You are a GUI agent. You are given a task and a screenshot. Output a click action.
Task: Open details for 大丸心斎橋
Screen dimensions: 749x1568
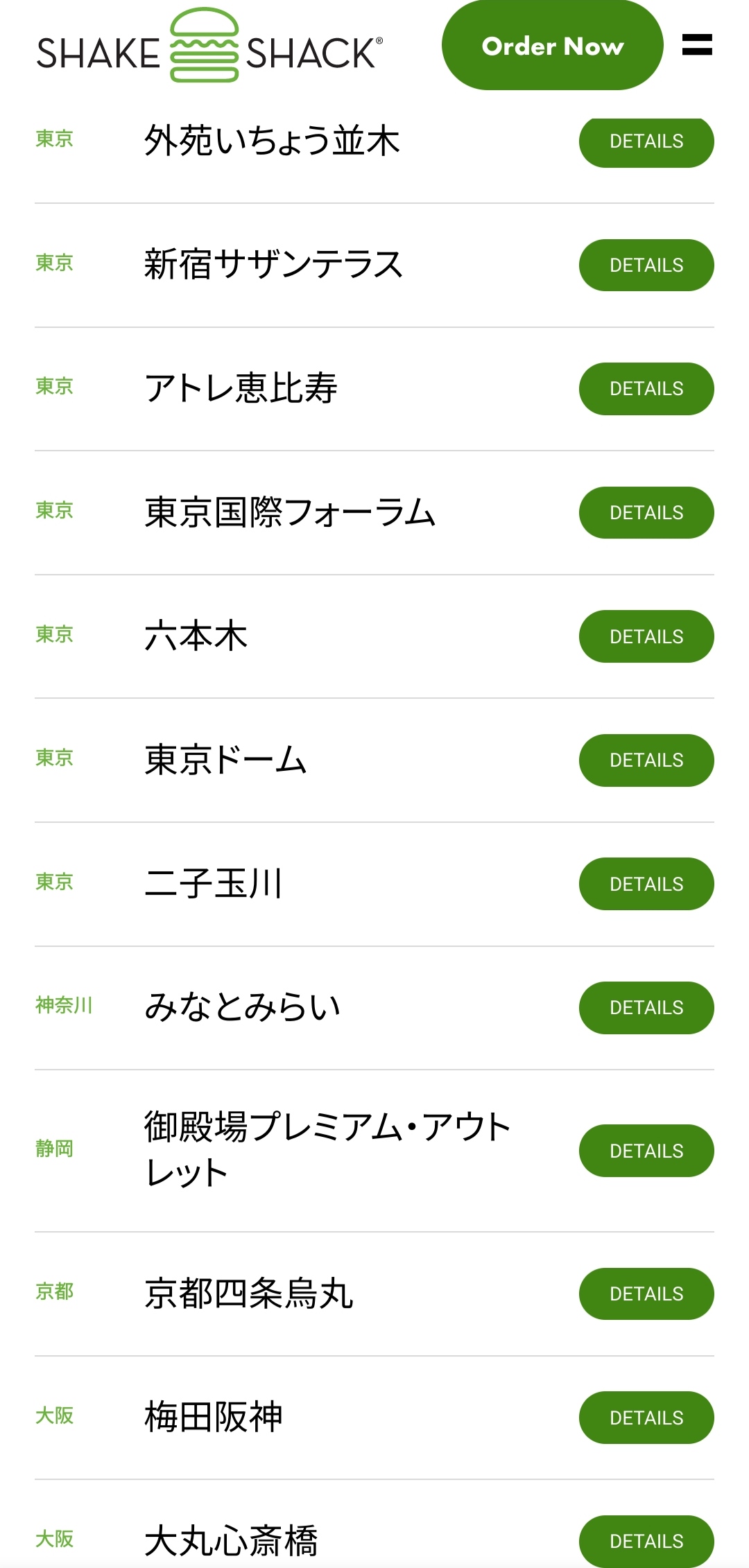click(x=646, y=1541)
